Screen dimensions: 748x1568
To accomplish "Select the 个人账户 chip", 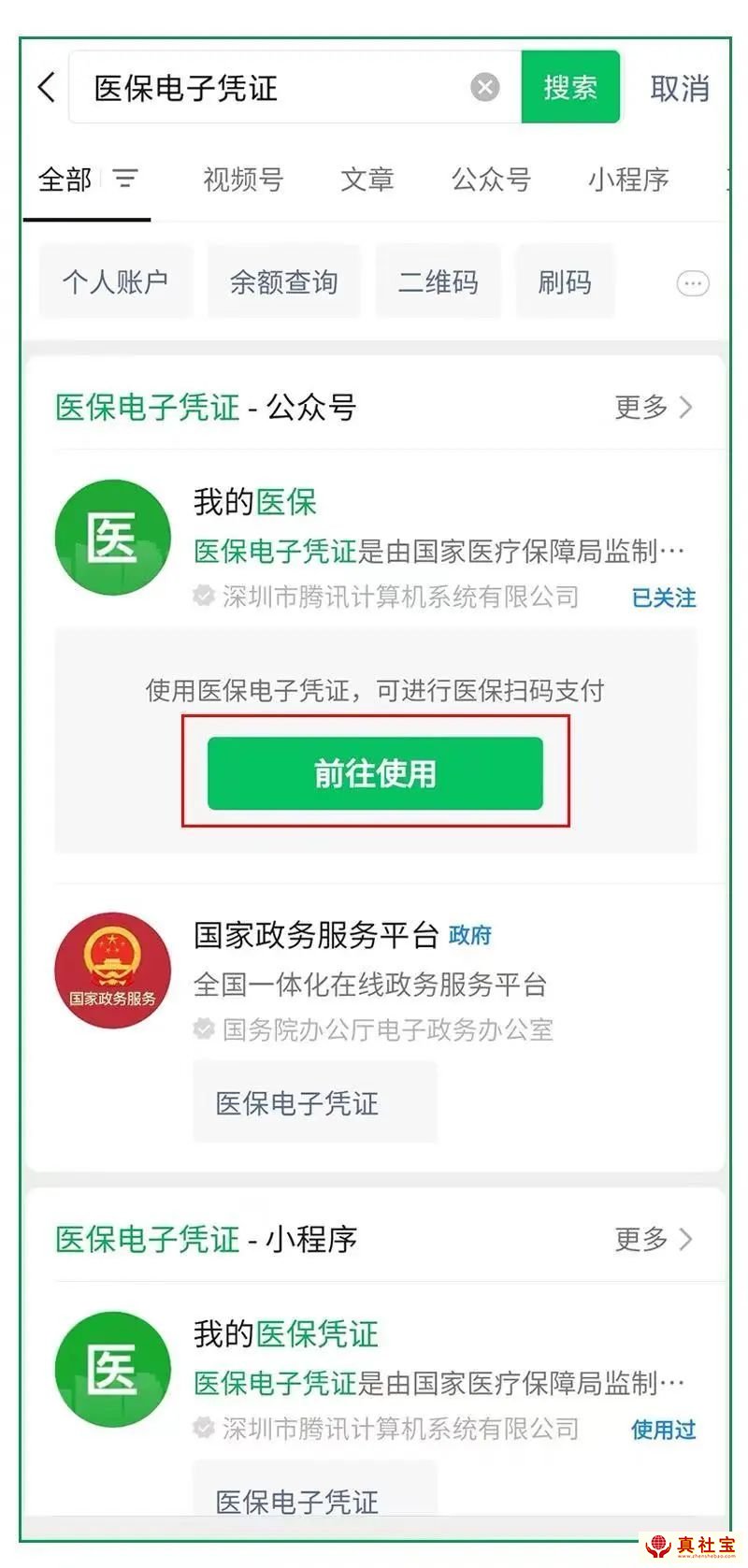I will [x=115, y=281].
